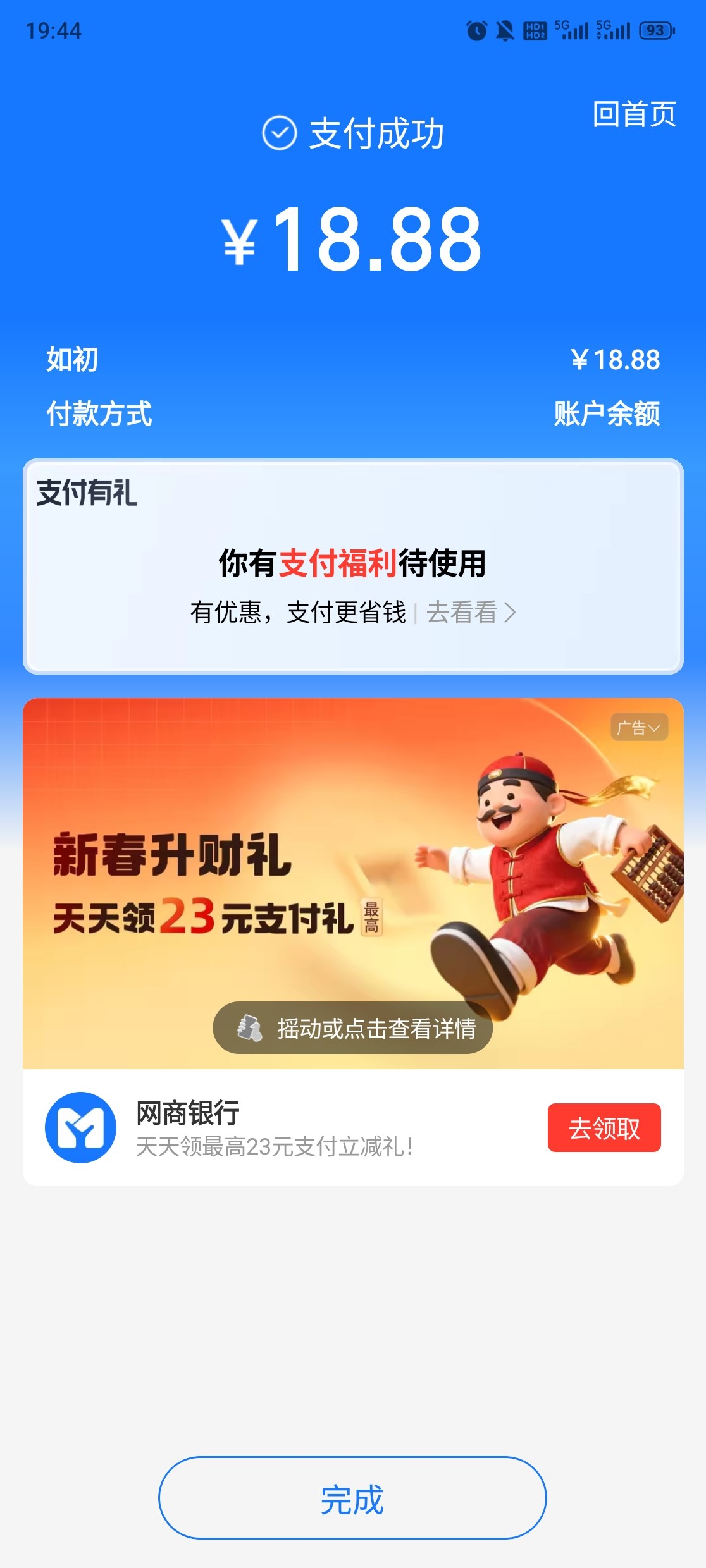Open 去看看 payment benefits link
706x1568 pixels.
coord(471,612)
